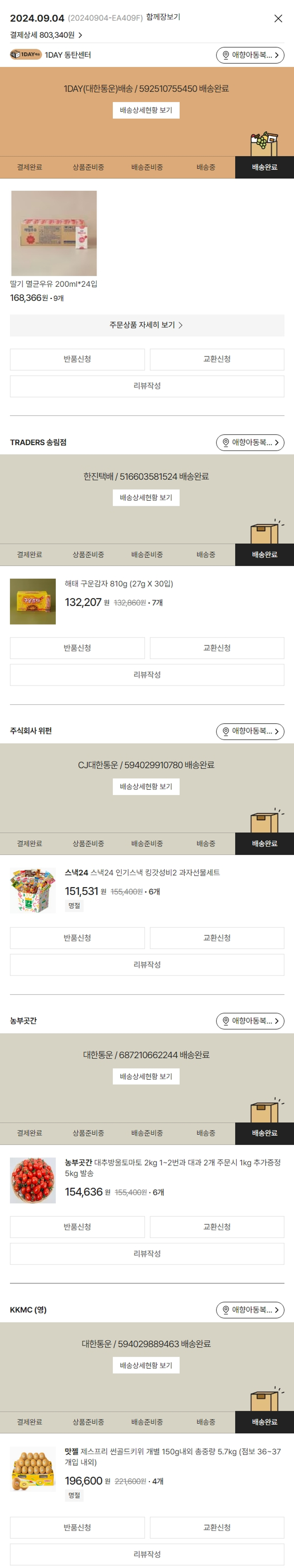Image resolution: width=294 pixels, height=1568 pixels.
Task: Open the address chip for 농부곳간
Action: 250,1021
